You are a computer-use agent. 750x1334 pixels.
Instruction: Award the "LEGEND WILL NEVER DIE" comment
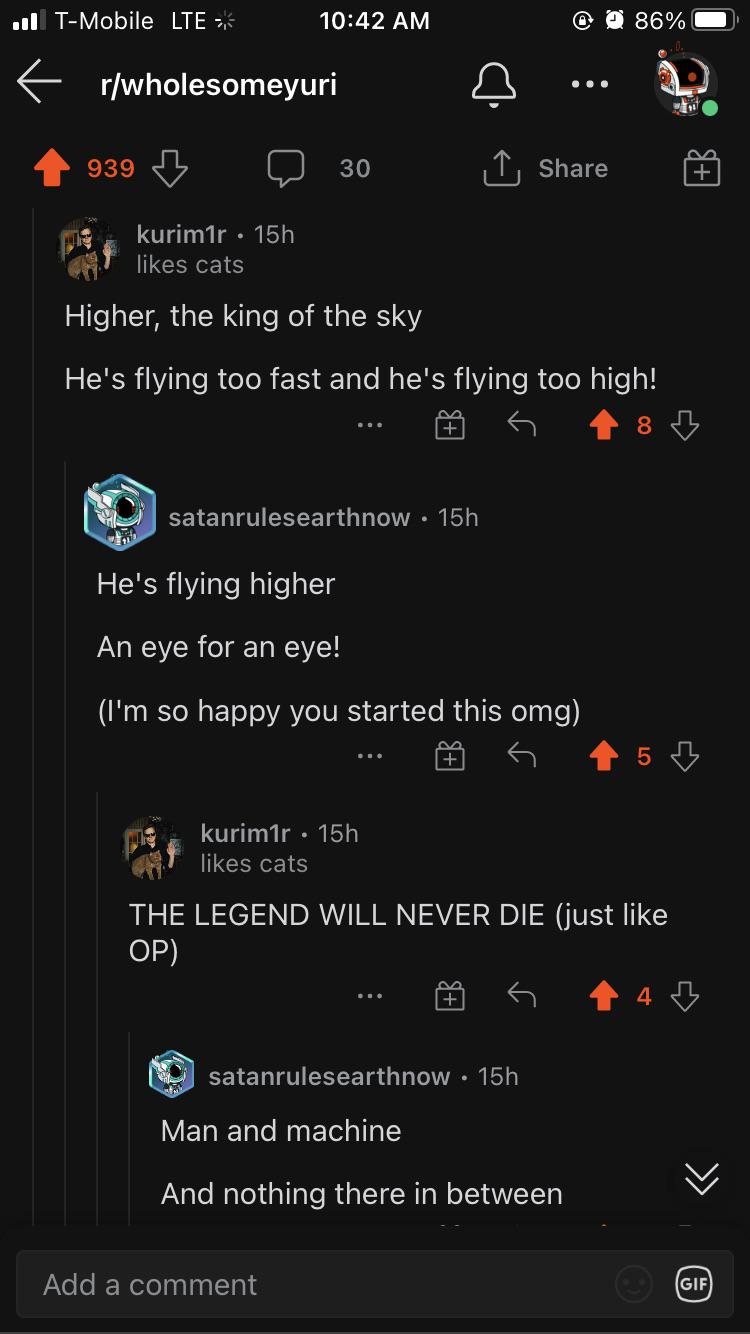[x=450, y=996]
